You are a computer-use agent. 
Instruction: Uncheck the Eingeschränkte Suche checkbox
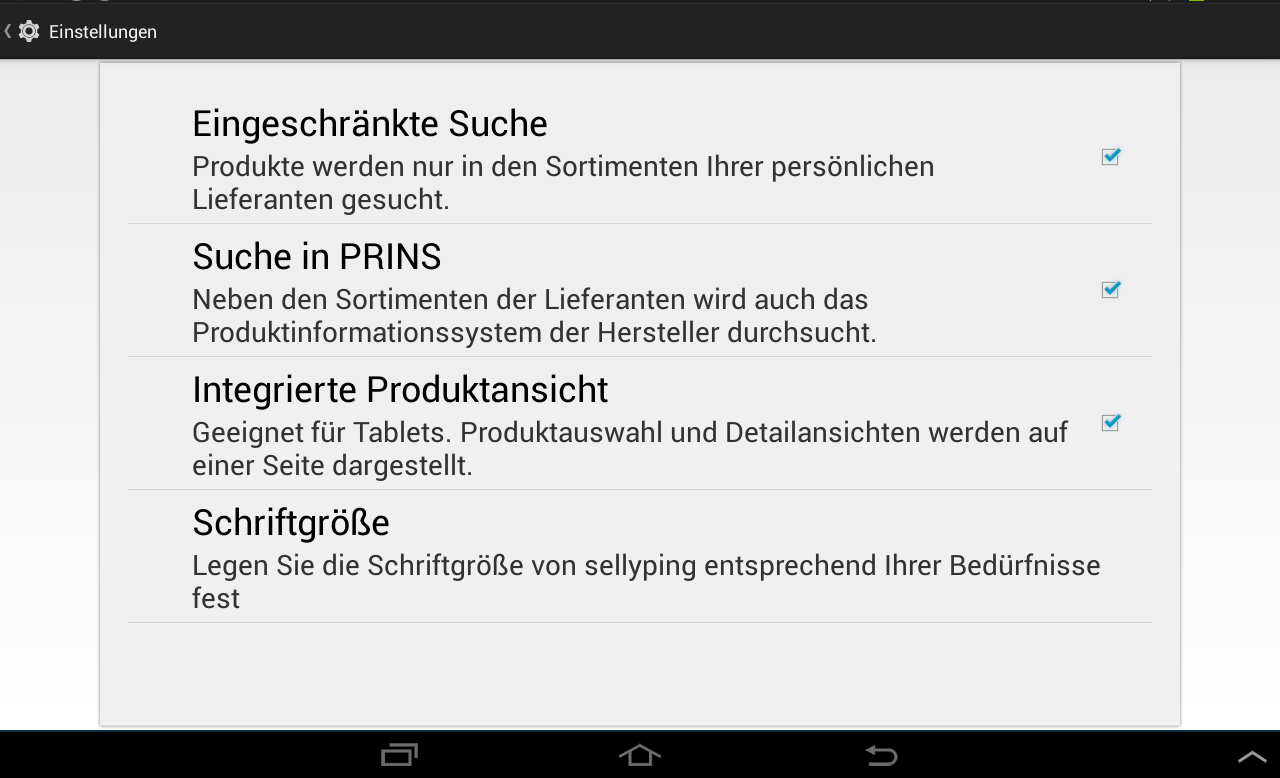pyautogui.click(x=1110, y=157)
